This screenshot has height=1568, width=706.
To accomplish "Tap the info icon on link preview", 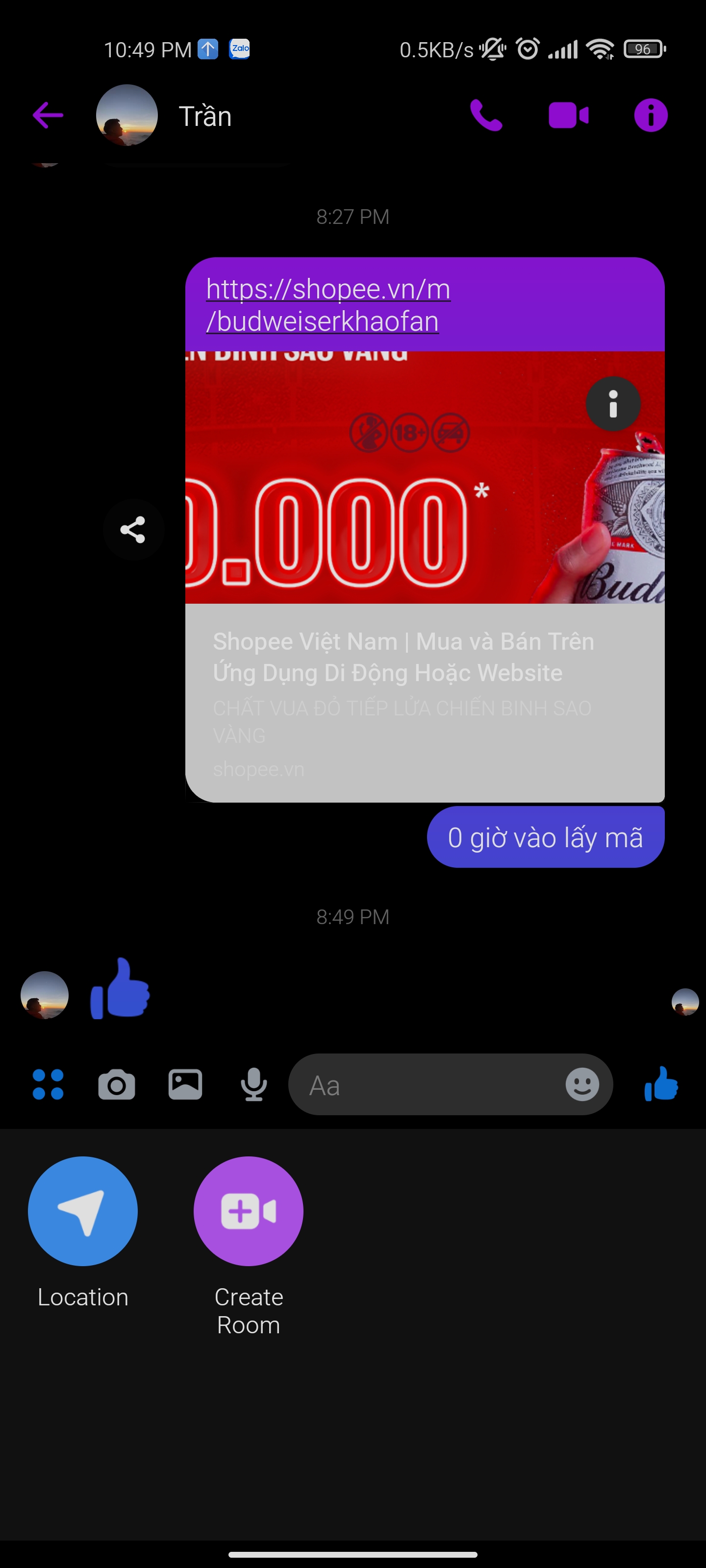I will pyautogui.click(x=613, y=404).
